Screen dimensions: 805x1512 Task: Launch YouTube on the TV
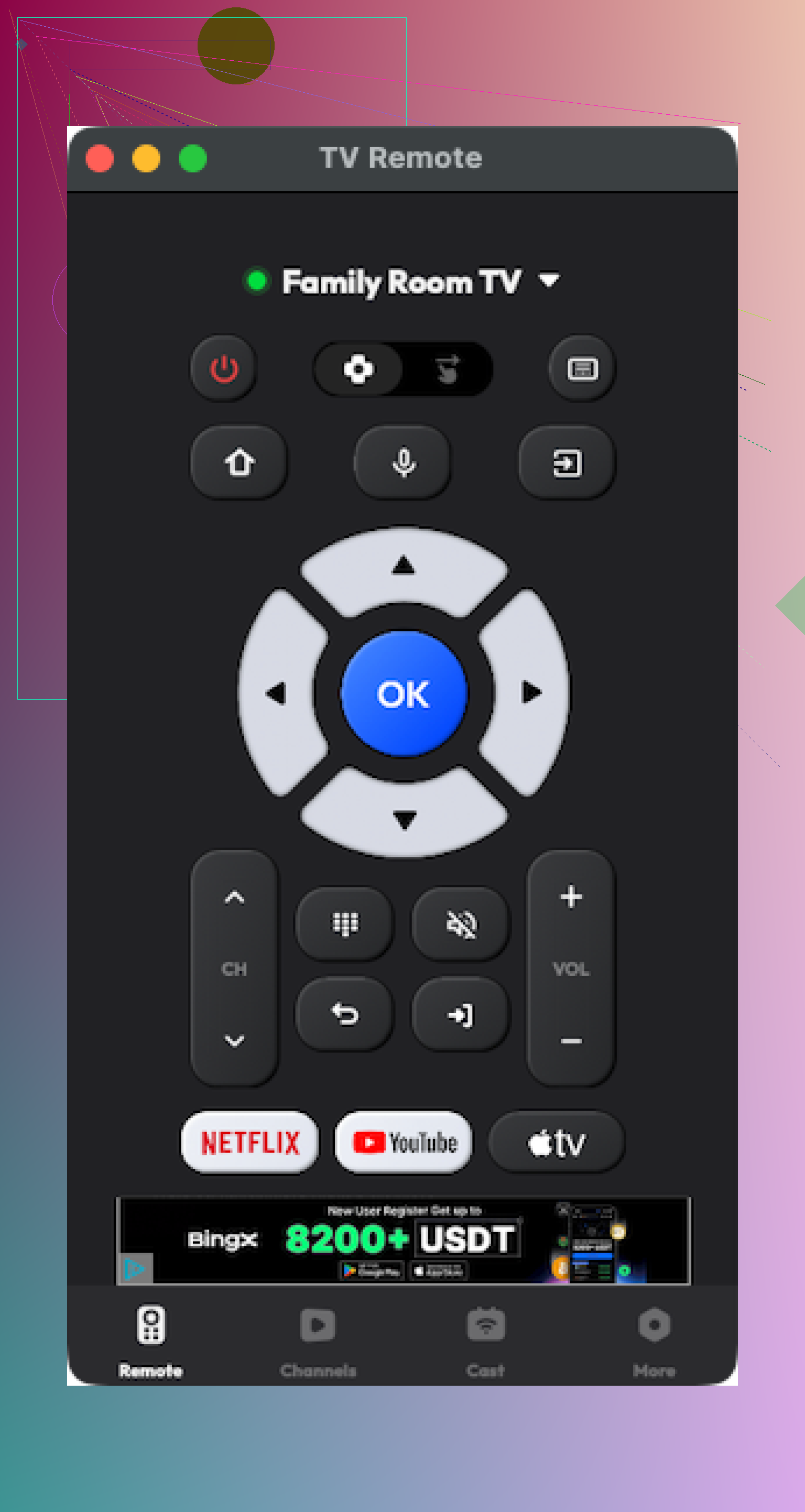click(x=404, y=1142)
